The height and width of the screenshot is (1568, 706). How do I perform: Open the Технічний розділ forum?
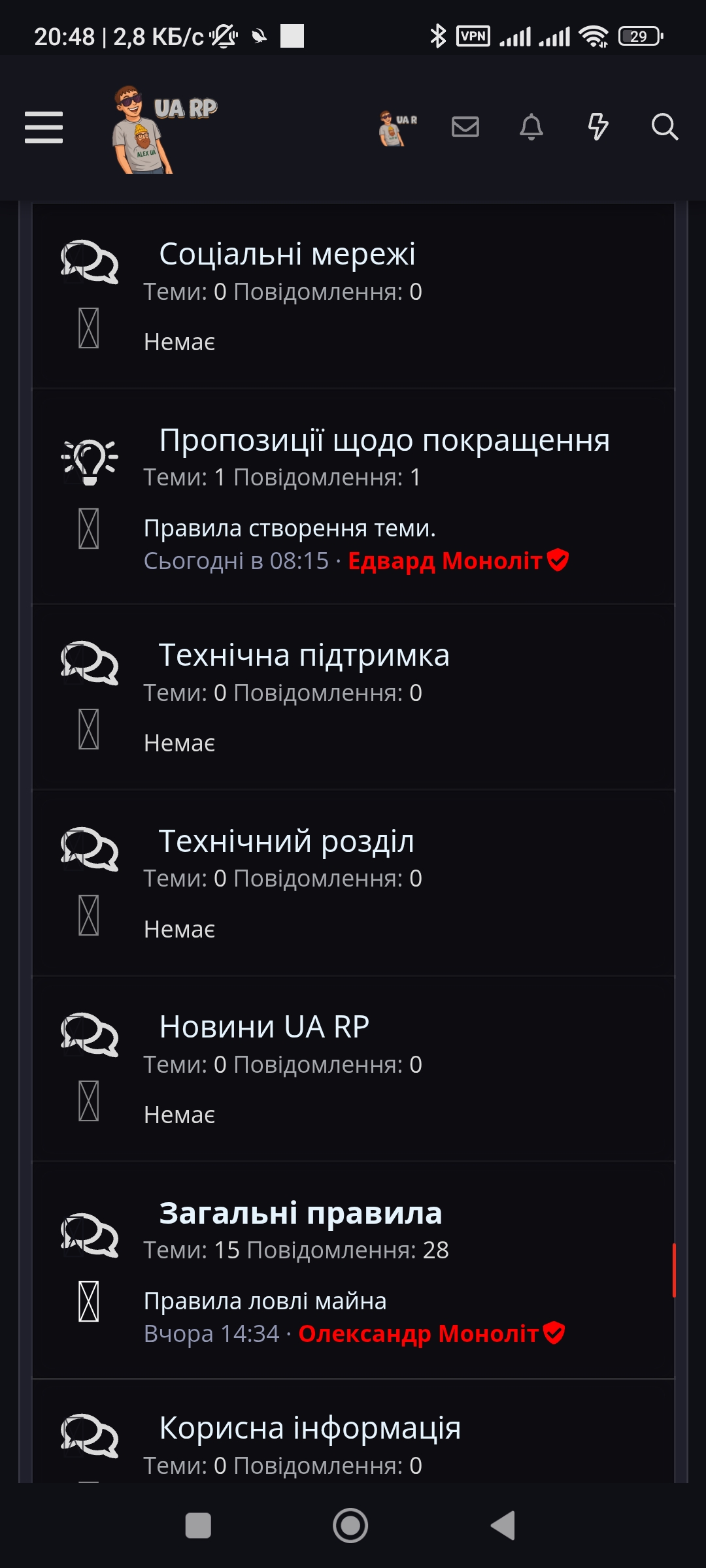click(286, 841)
